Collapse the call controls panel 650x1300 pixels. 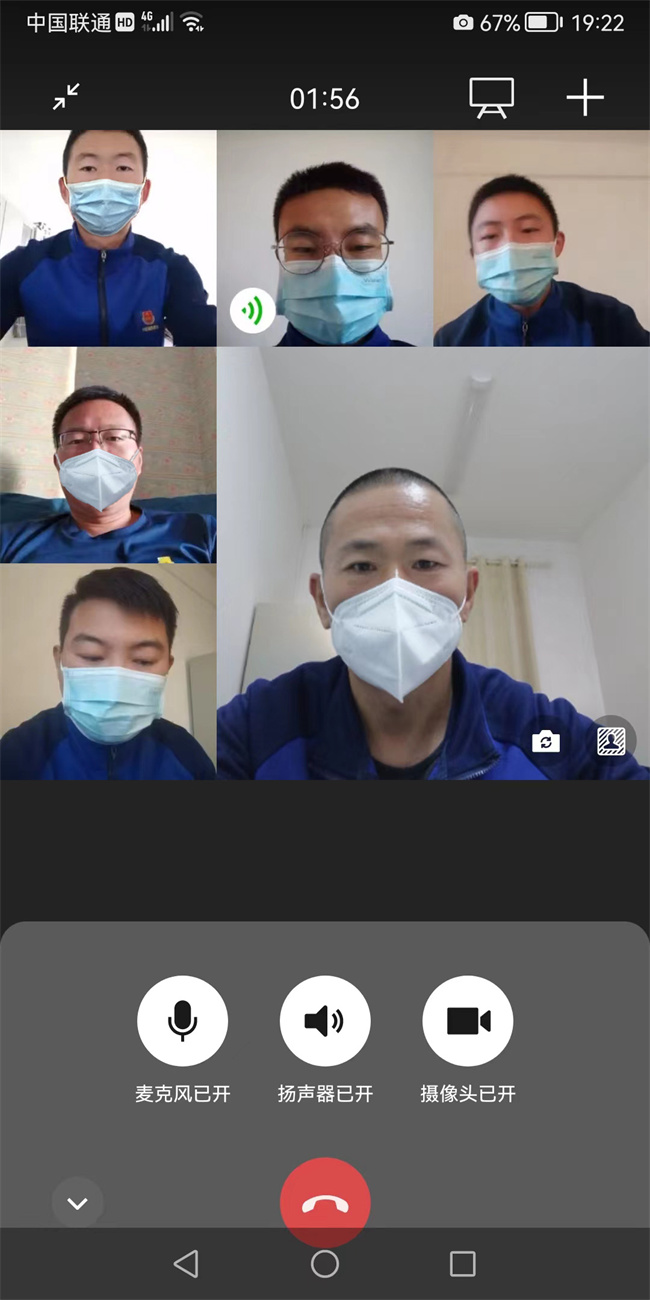pos(77,1203)
